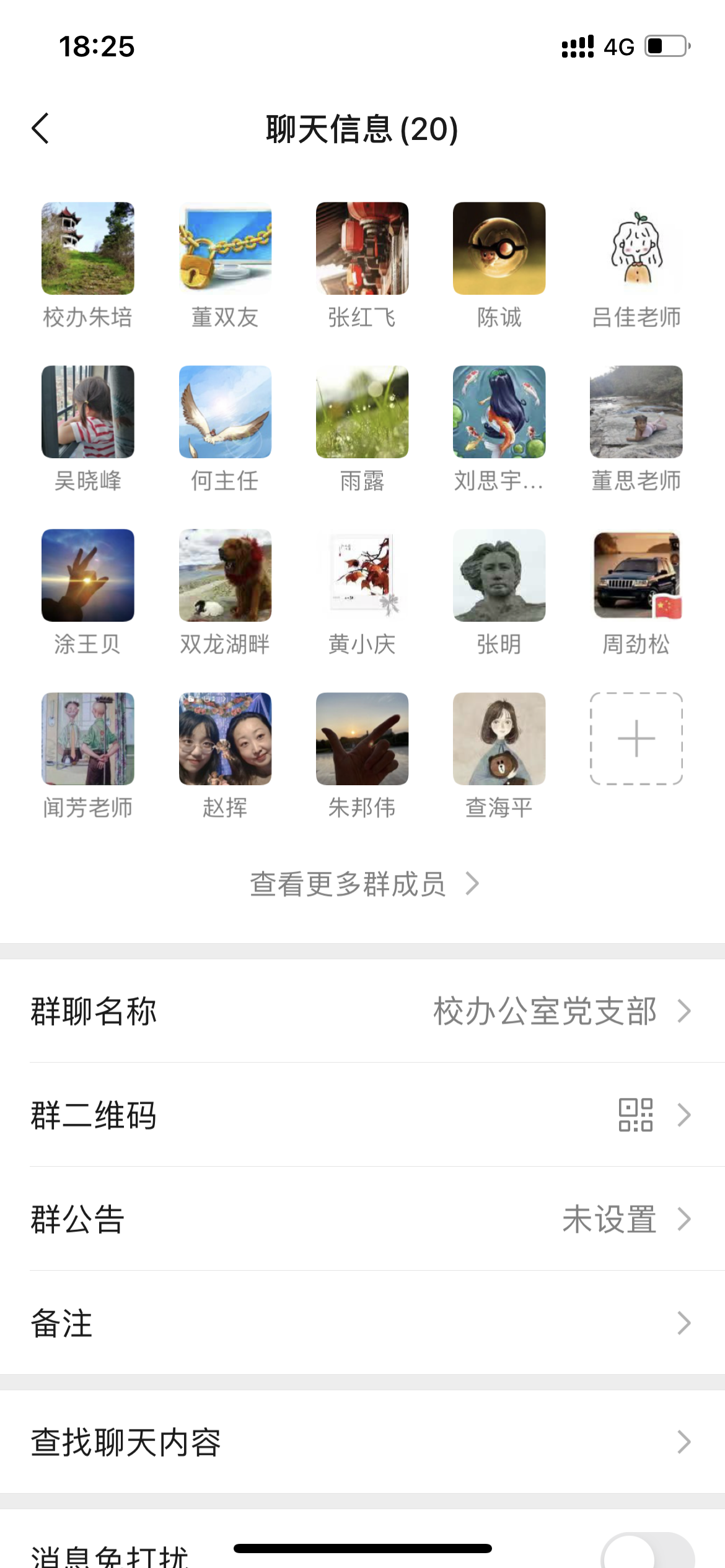The image size is (725, 1568).
Task: Open 张红飞's avatar
Action: 362,248
